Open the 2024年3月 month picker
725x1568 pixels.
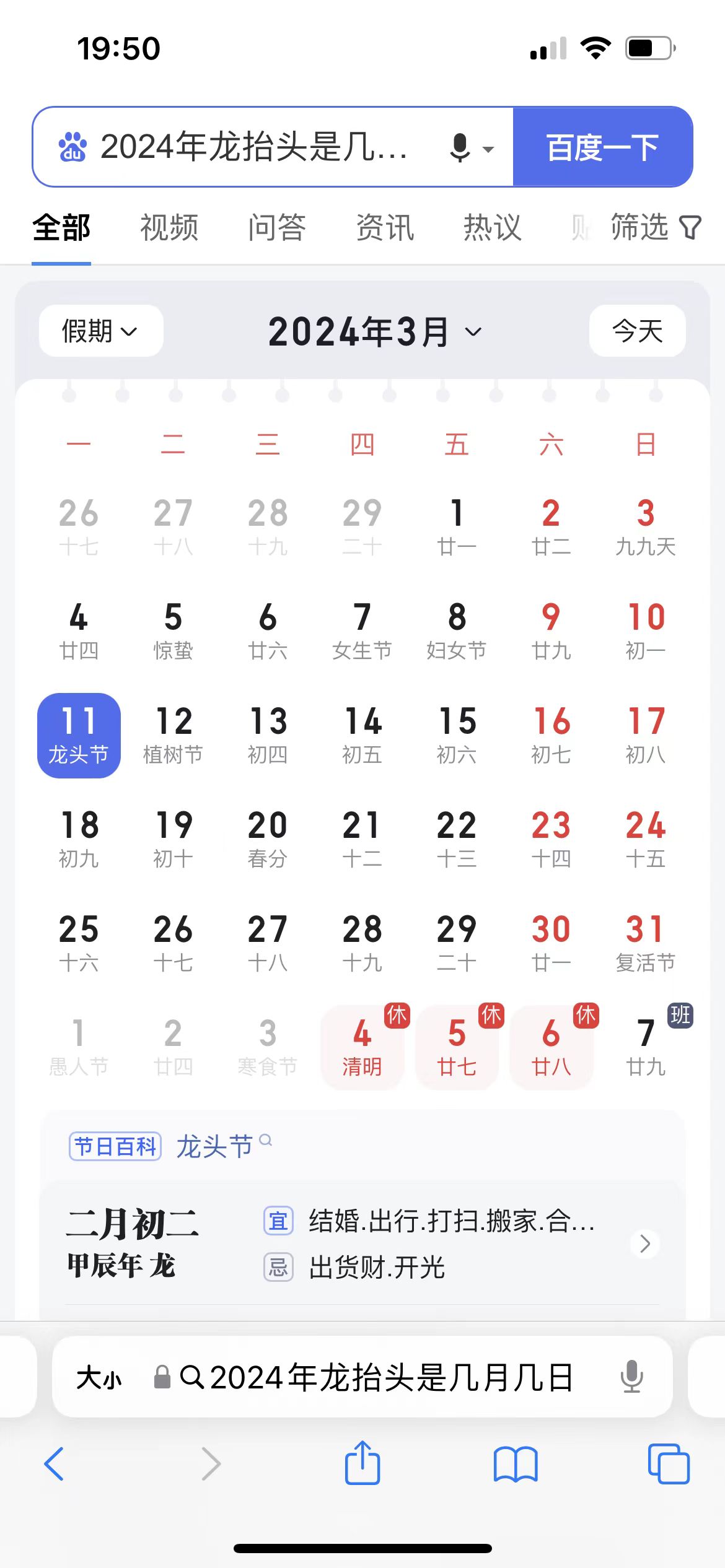click(374, 331)
